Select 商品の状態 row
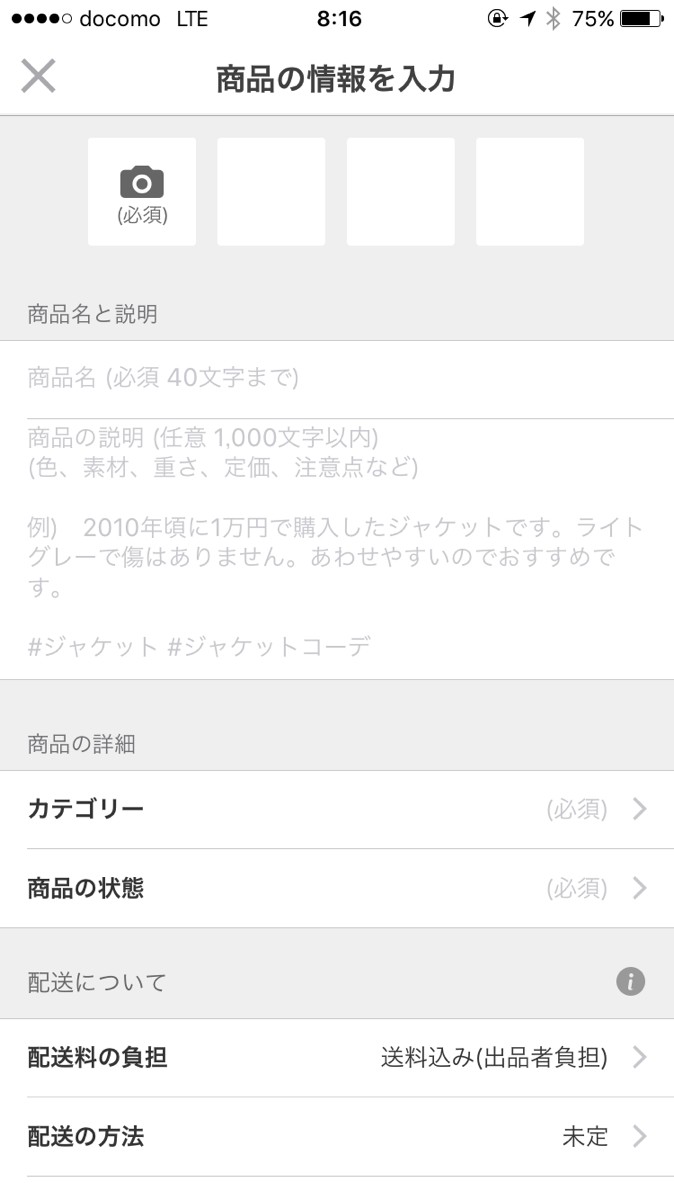The width and height of the screenshot is (674, 1200). (337, 889)
